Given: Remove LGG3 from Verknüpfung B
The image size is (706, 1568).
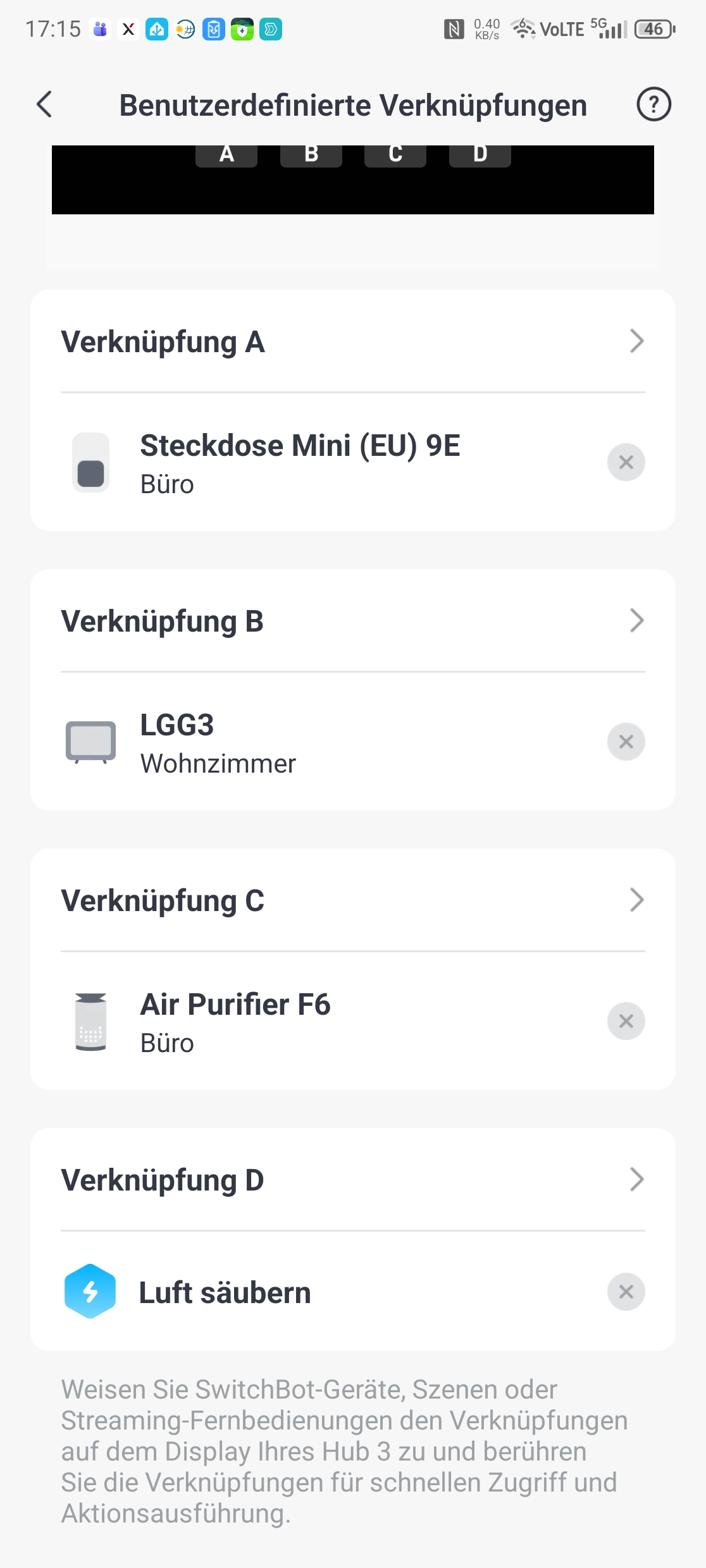Looking at the screenshot, I should coord(626,742).
